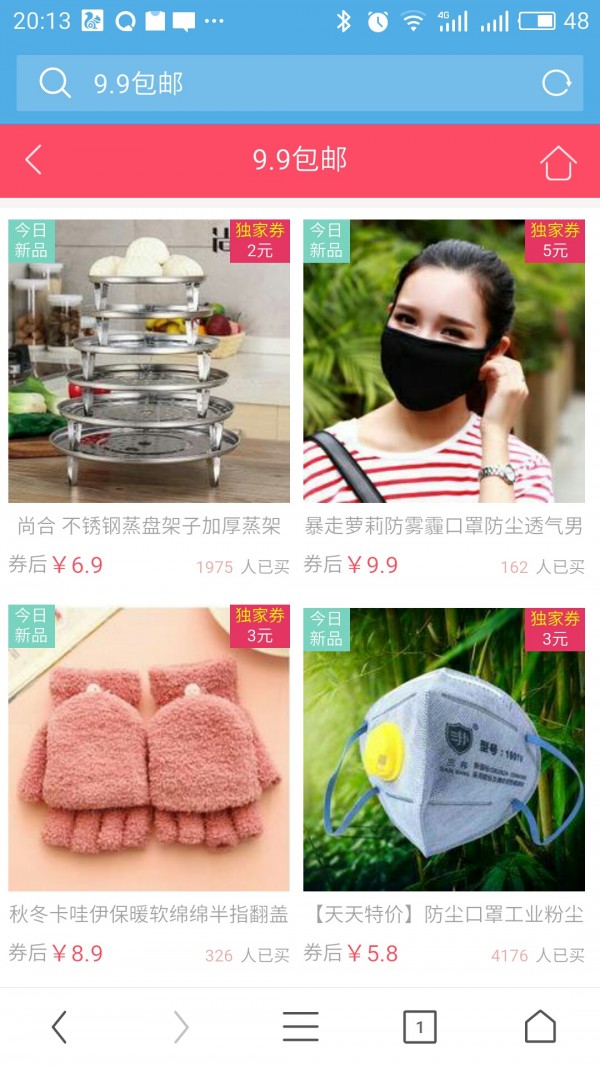The height and width of the screenshot is (1067, 600).
Task: Open the browser tab switcher showing 1
Action: pyautogui.click(x=419, y=1026)
